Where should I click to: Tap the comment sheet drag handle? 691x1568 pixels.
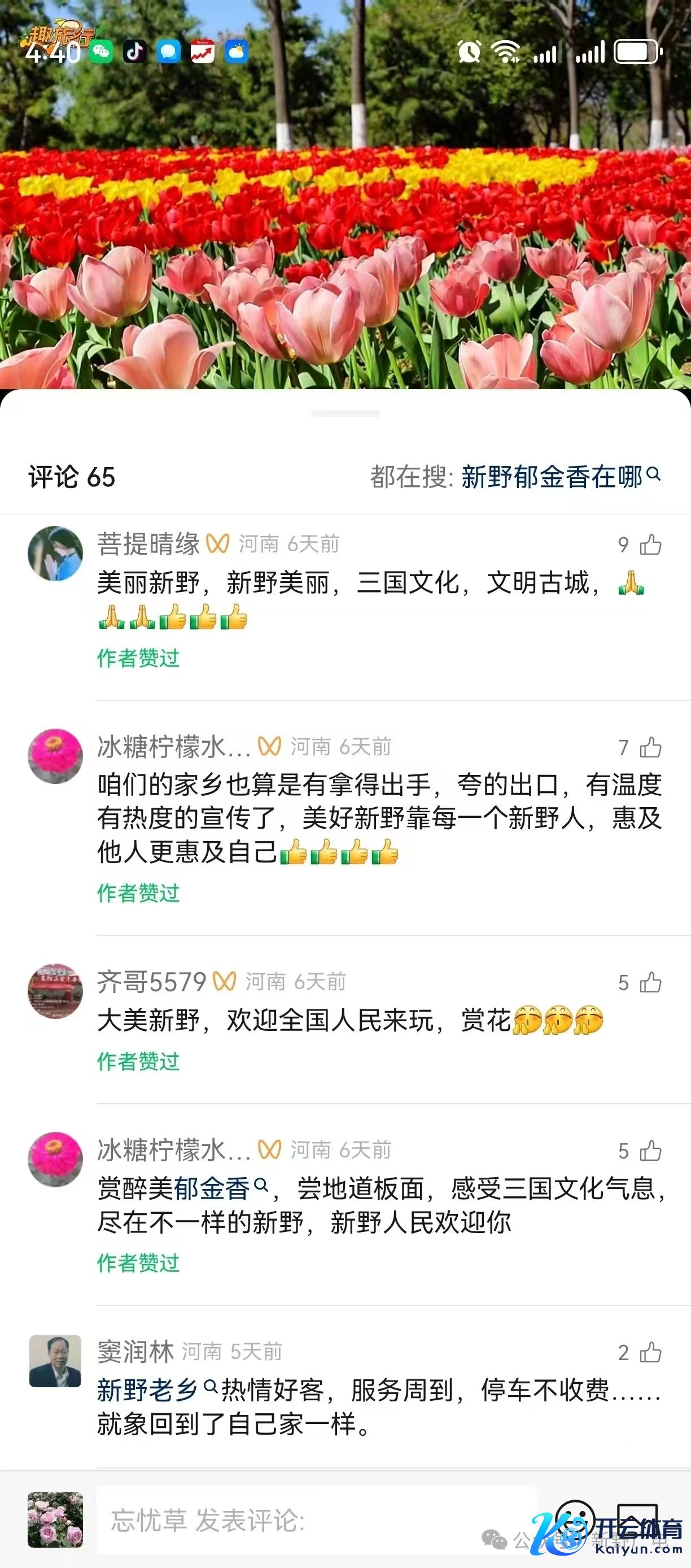[345, 414]
